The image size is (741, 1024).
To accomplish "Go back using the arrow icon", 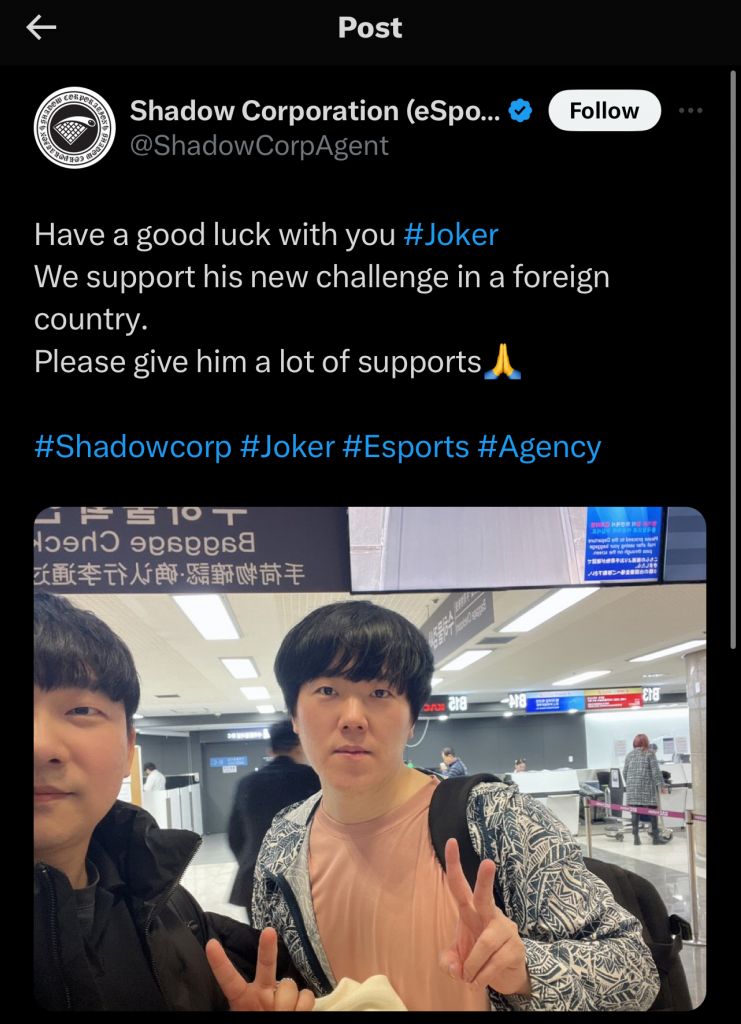I will tap(41, 28).
